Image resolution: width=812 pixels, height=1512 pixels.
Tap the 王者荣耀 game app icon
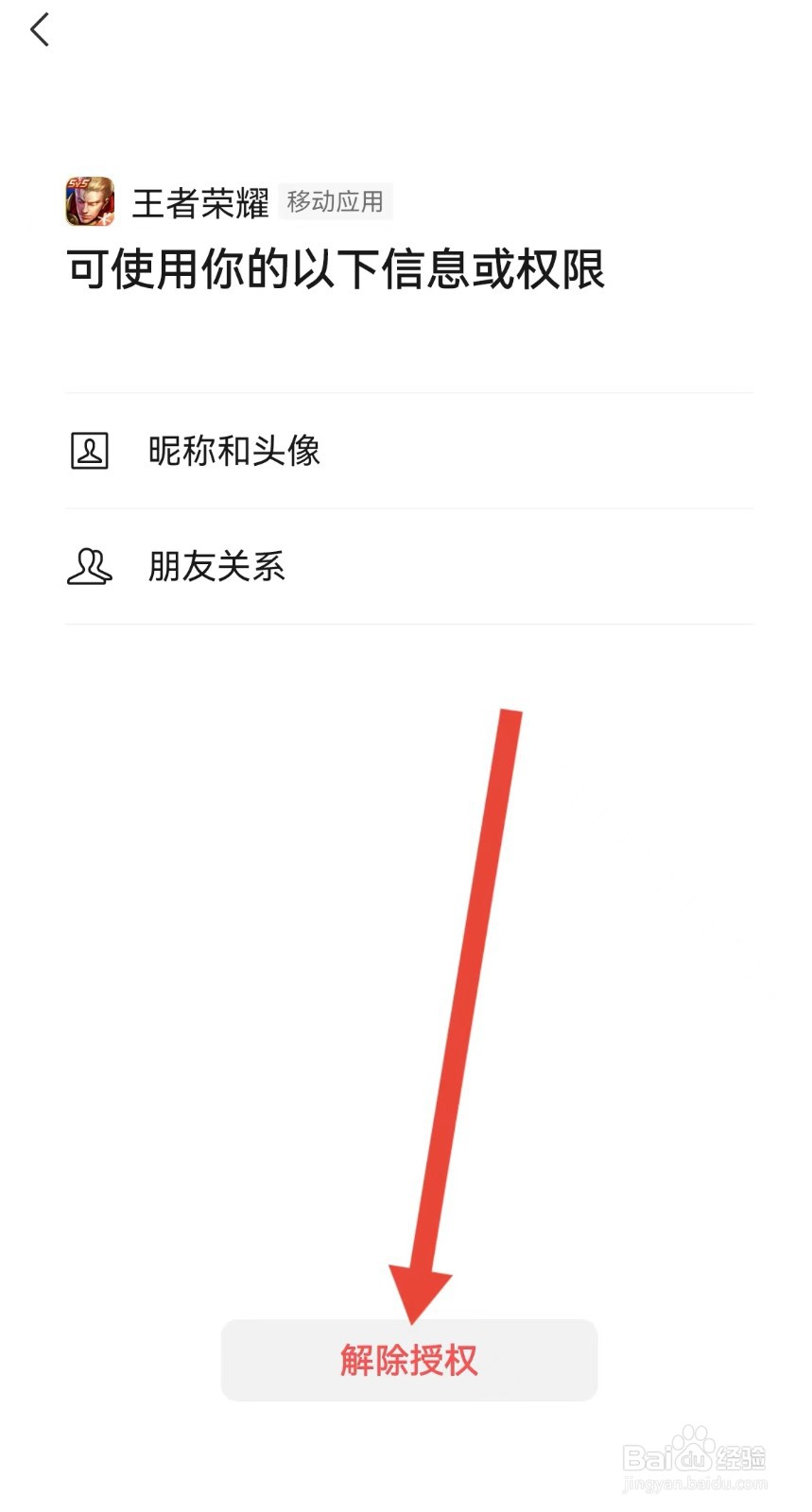point(90,203)
